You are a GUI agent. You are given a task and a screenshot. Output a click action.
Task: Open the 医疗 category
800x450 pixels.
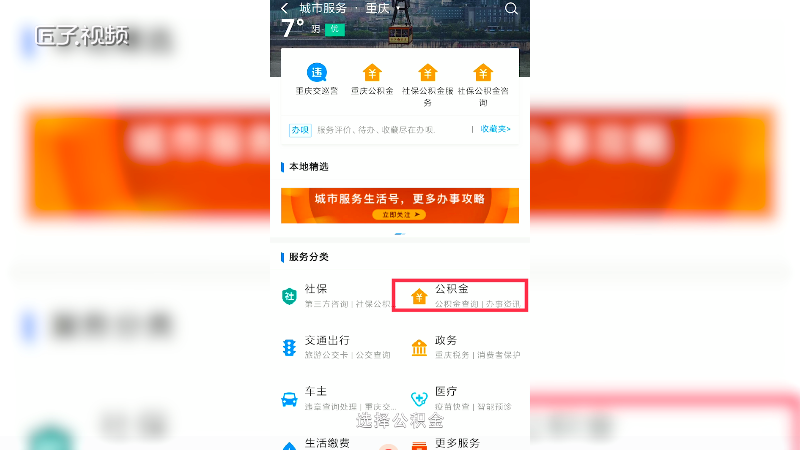click(460, 399)
